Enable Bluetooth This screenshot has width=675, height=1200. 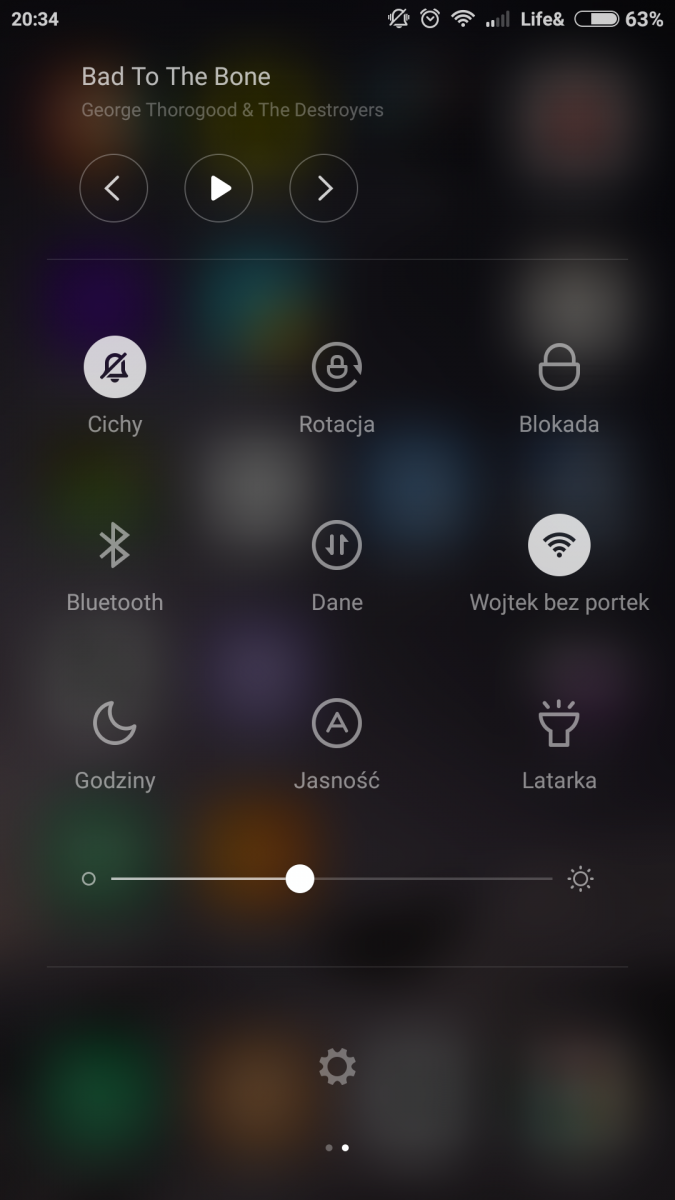click(115, 545)
